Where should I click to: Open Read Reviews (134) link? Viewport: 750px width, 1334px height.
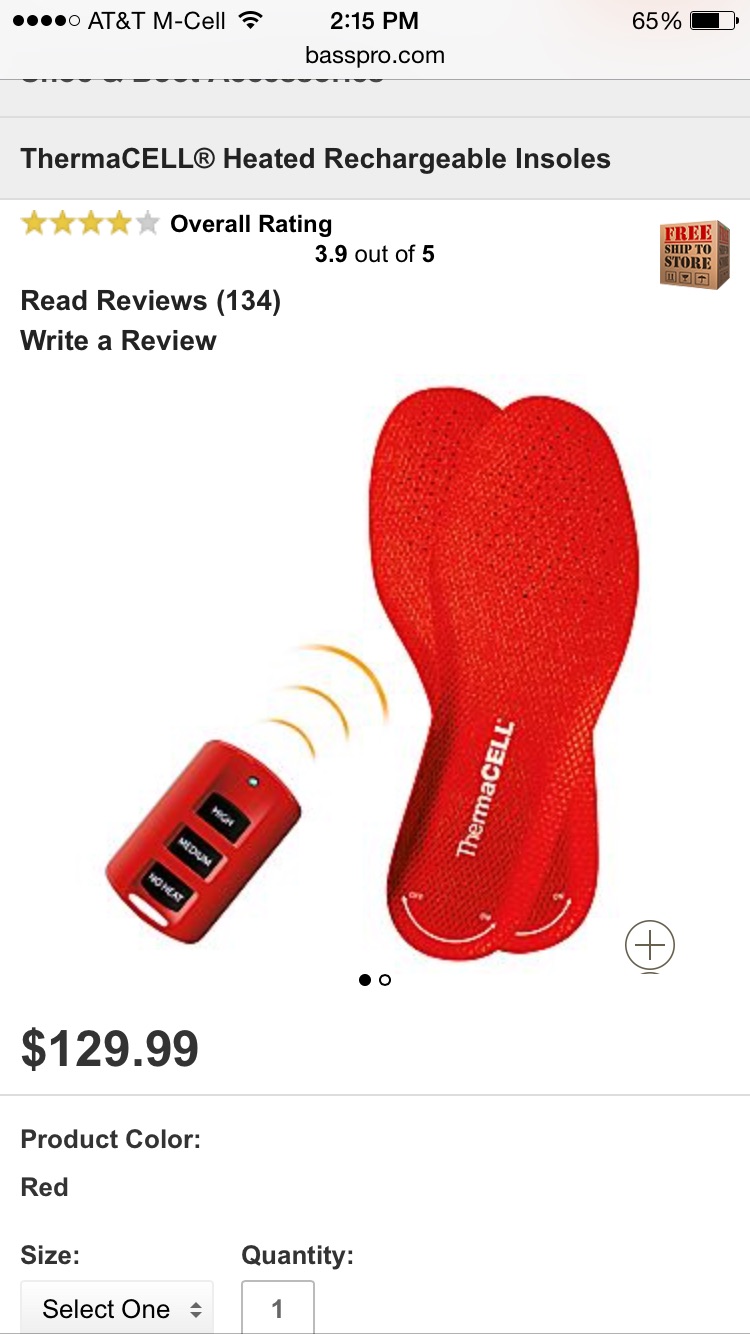(x=151, y=300)
